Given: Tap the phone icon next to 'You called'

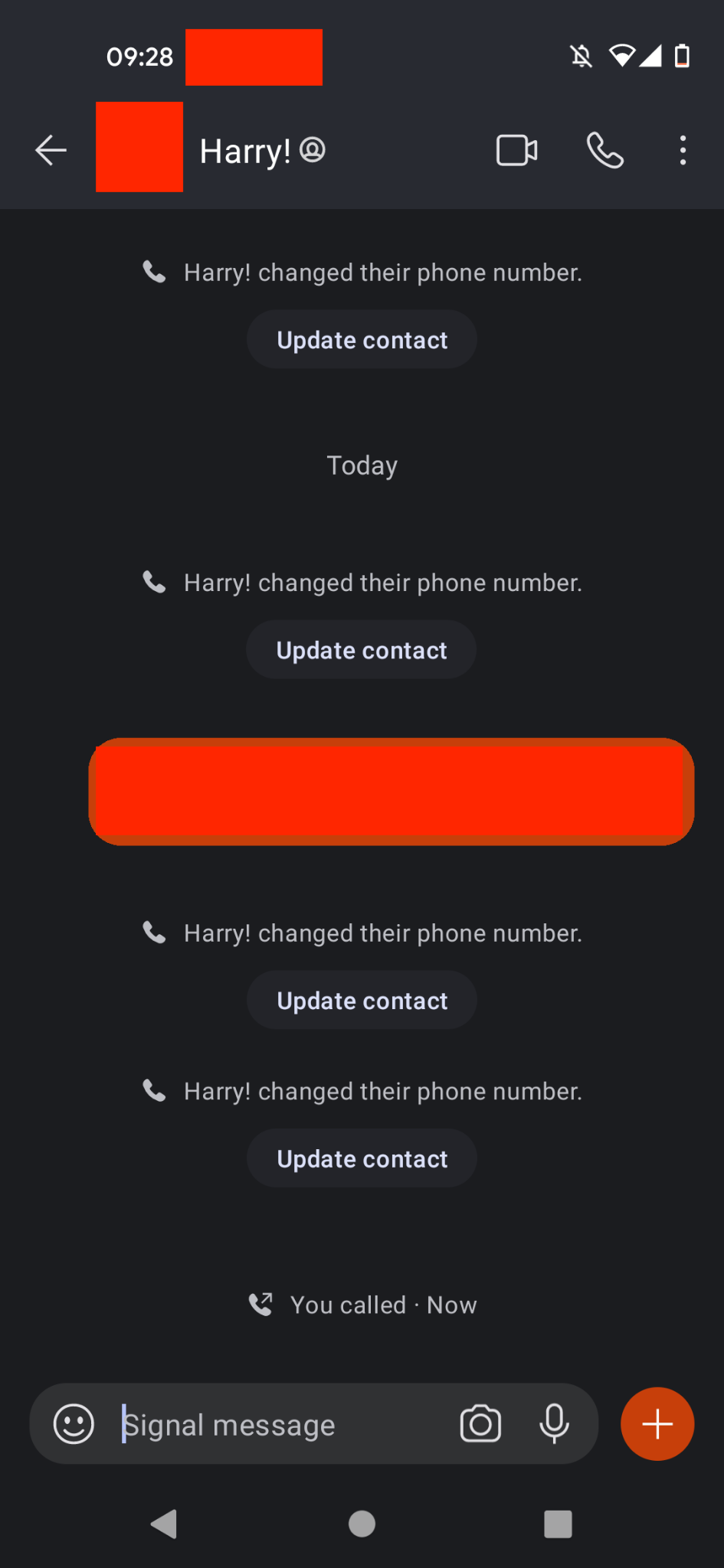Looking at the screenshot, I should (x=261, y=1304).
